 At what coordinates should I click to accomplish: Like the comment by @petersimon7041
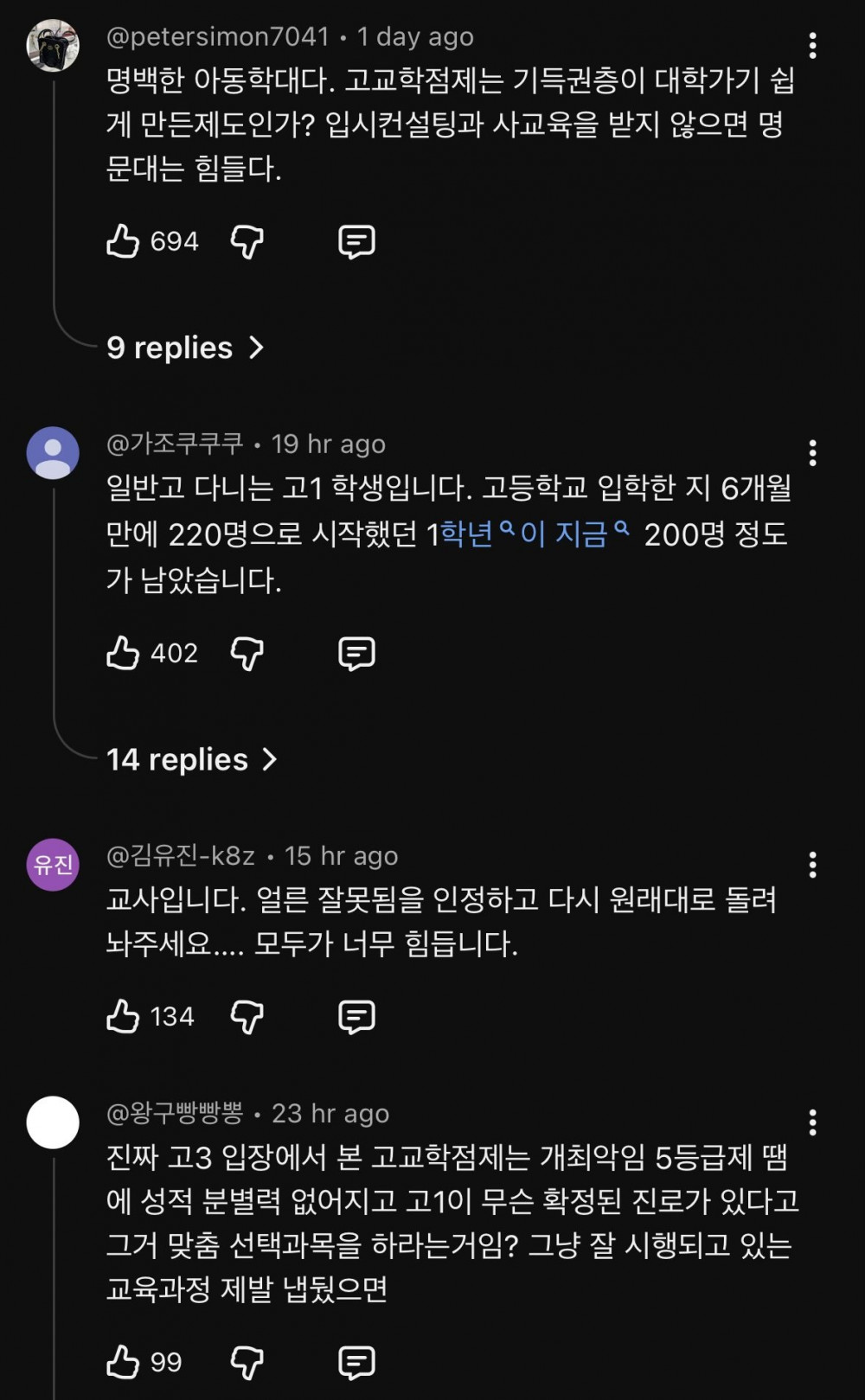123,242
